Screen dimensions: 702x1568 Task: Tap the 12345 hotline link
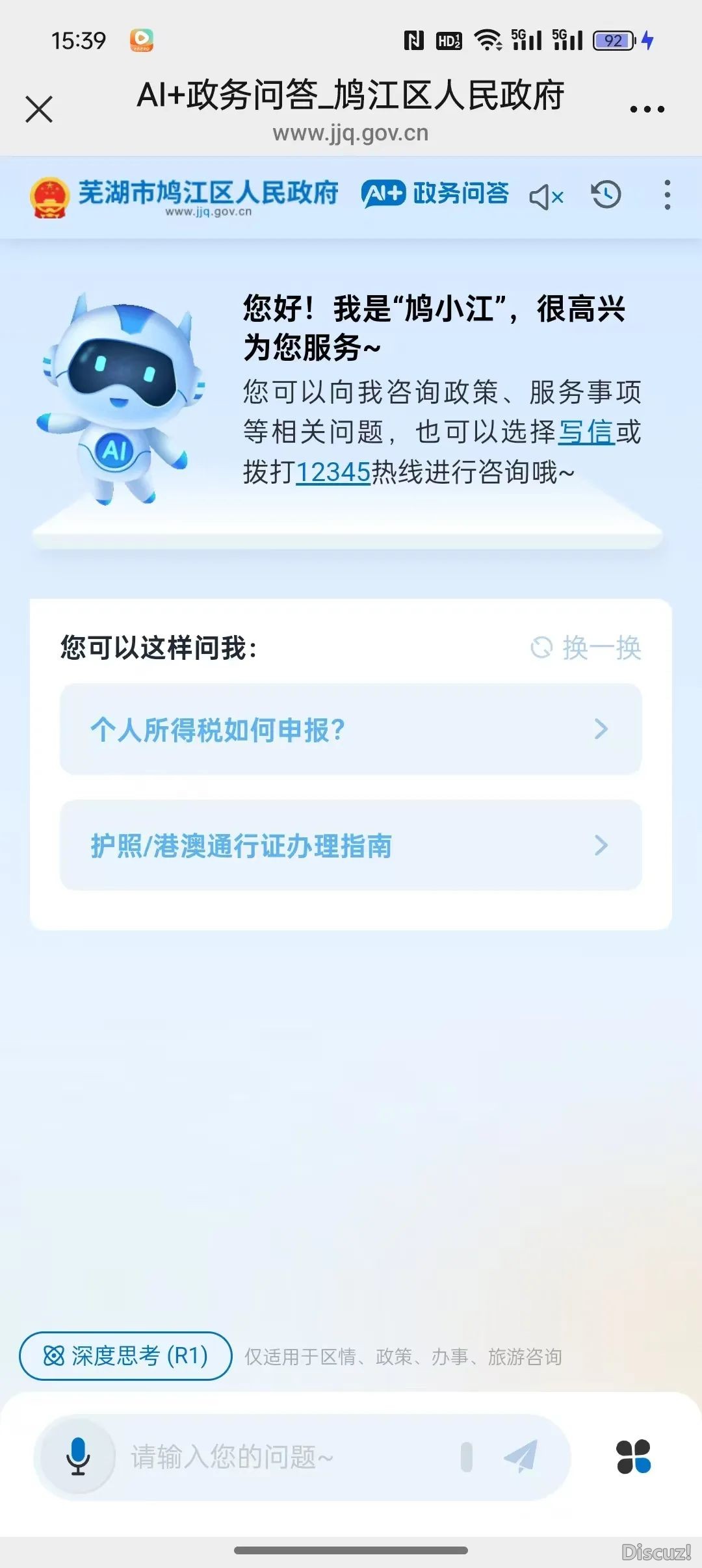(x=333, y=472)
